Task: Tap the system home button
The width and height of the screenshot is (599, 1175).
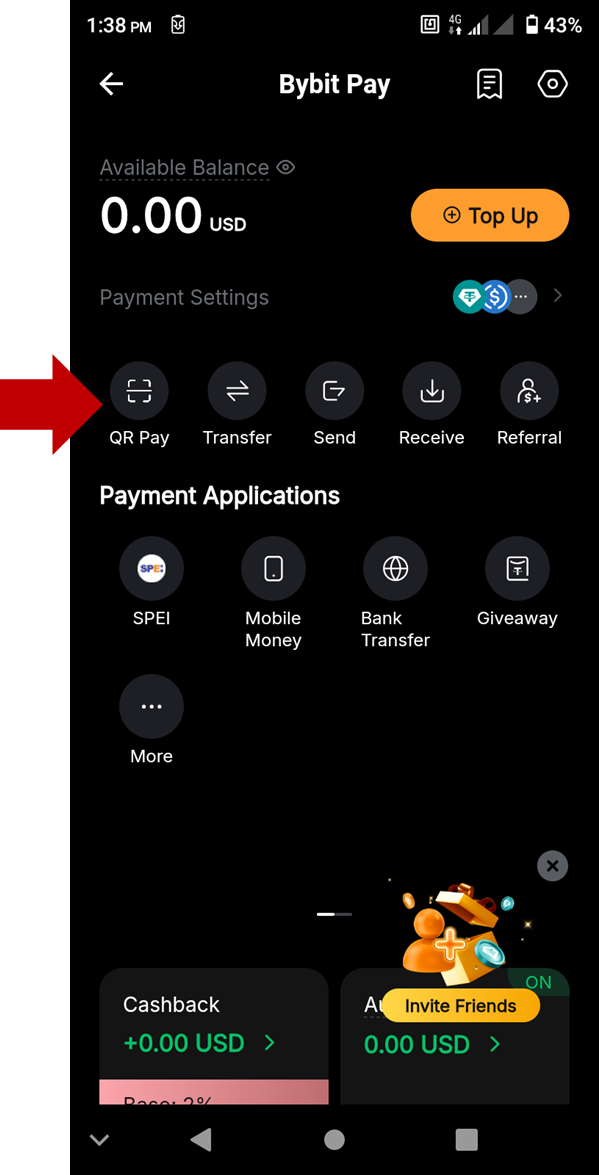Action: click(x=334, y=1140)
